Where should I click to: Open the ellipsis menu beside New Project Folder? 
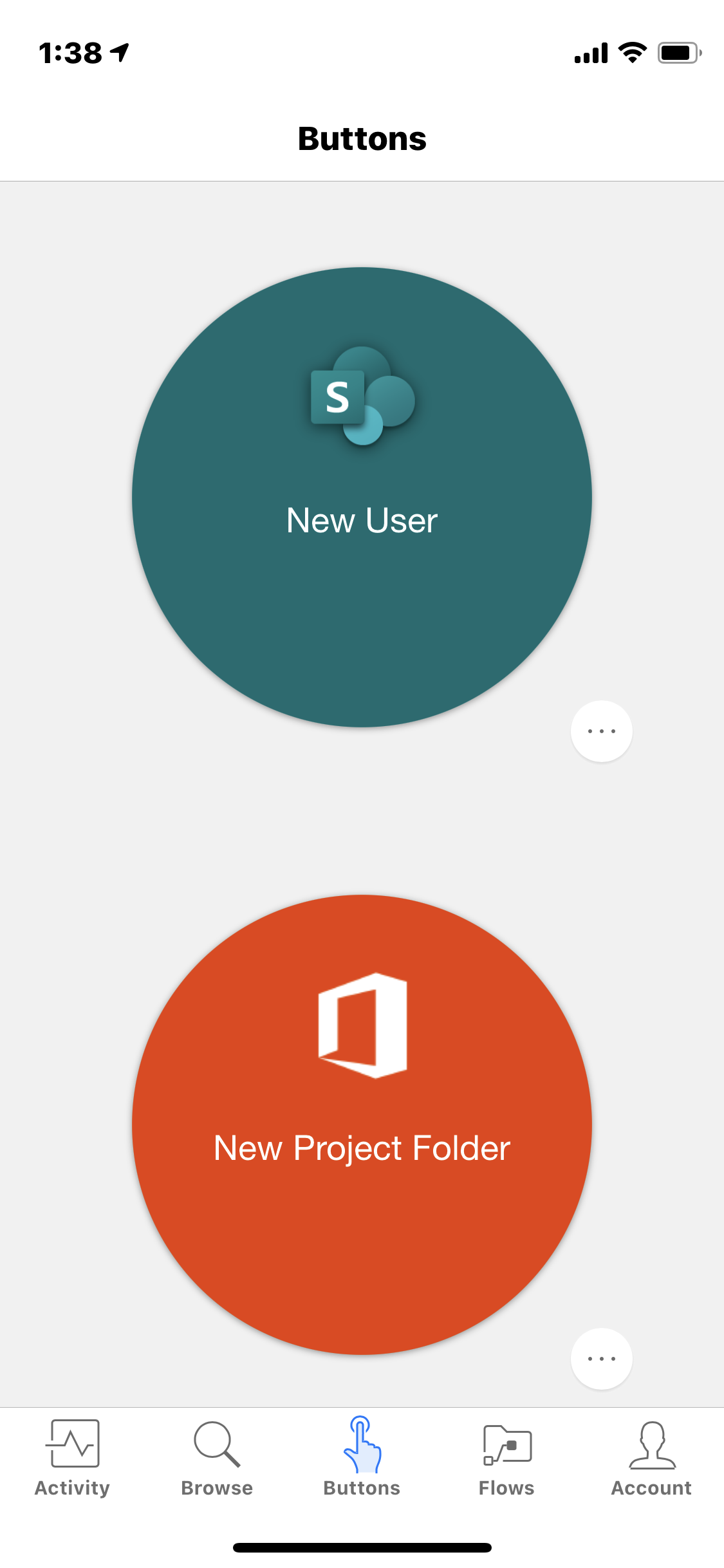pyautogui.click(x=601, y=1359)
